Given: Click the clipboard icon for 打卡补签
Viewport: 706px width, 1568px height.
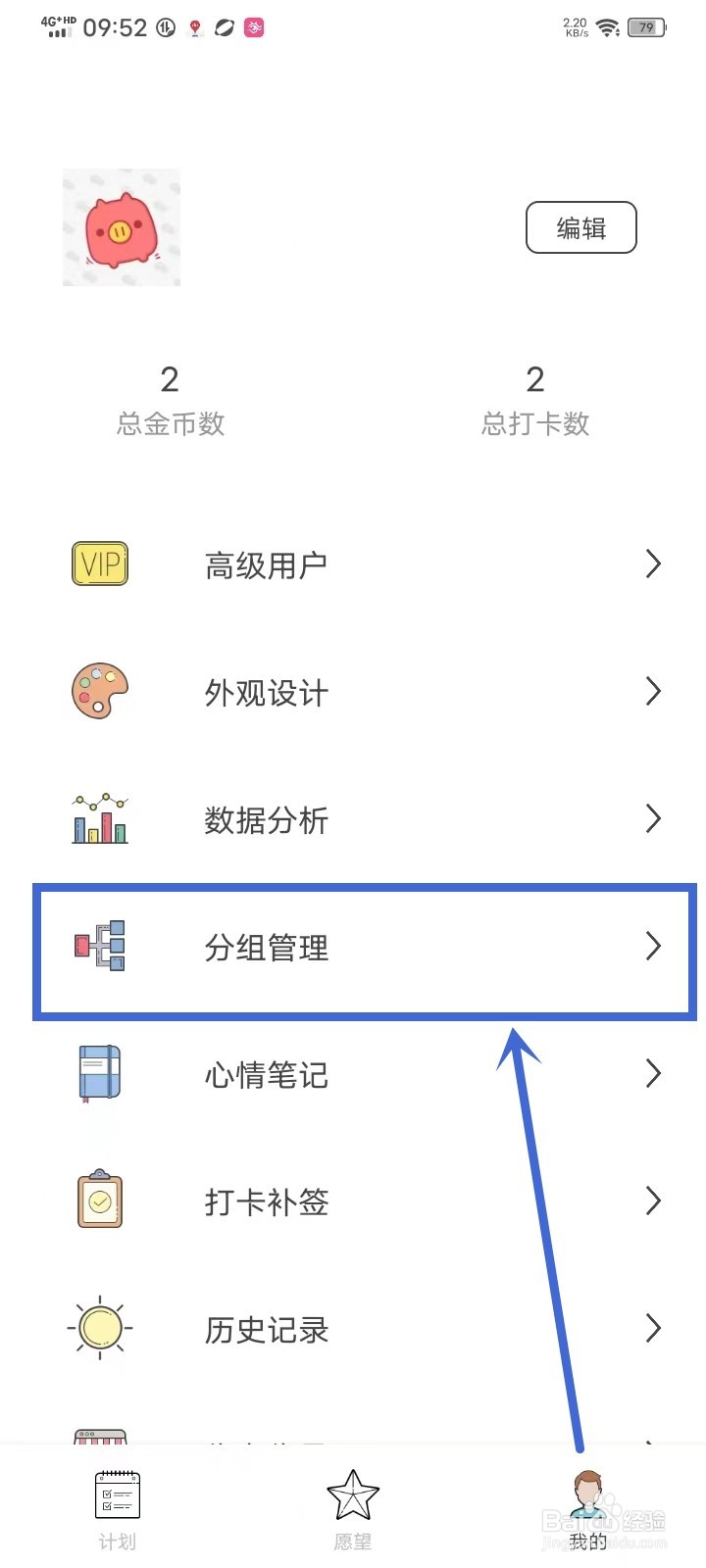Looking at the screenshot, I should click(98, 1200).
